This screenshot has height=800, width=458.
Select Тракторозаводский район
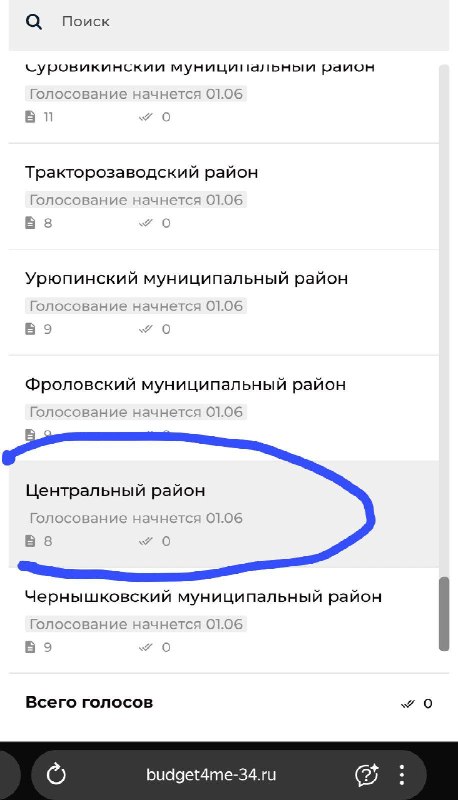click(x=223, y=197)
